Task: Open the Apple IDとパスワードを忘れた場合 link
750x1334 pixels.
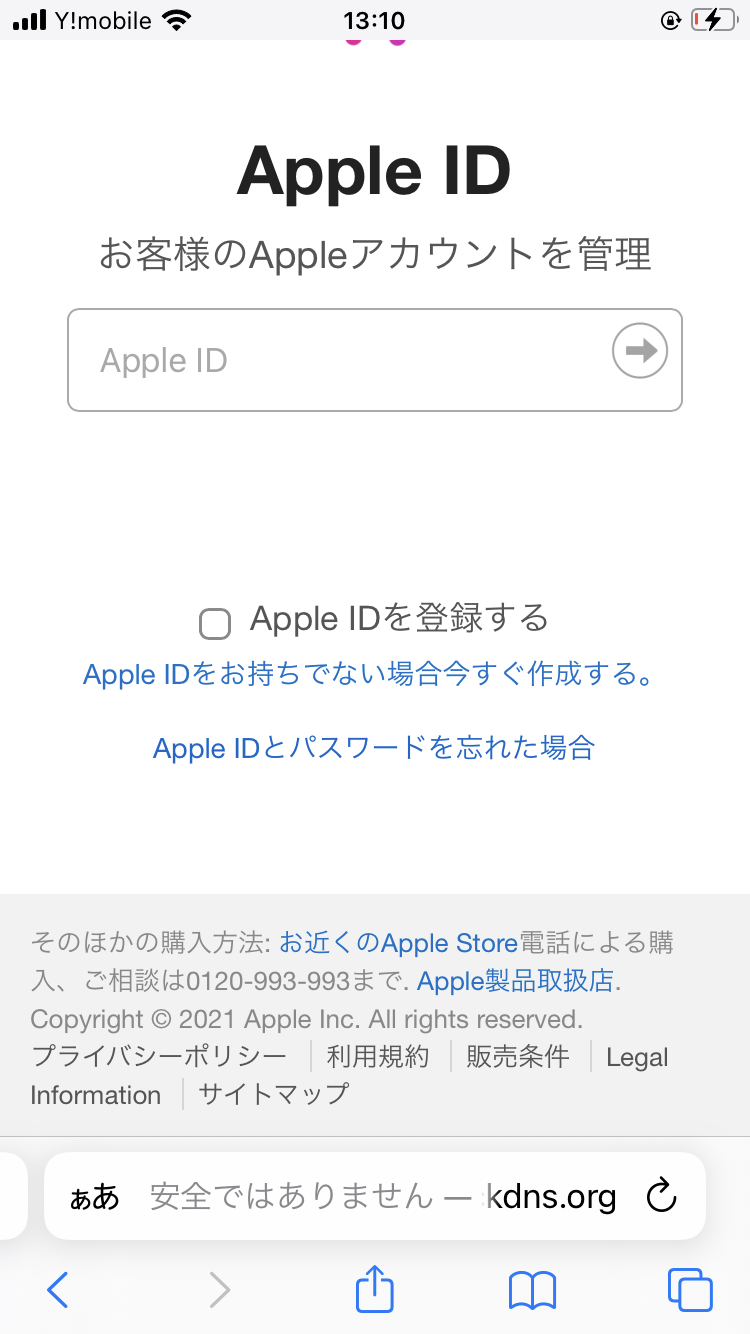Action: coord(374,748)
